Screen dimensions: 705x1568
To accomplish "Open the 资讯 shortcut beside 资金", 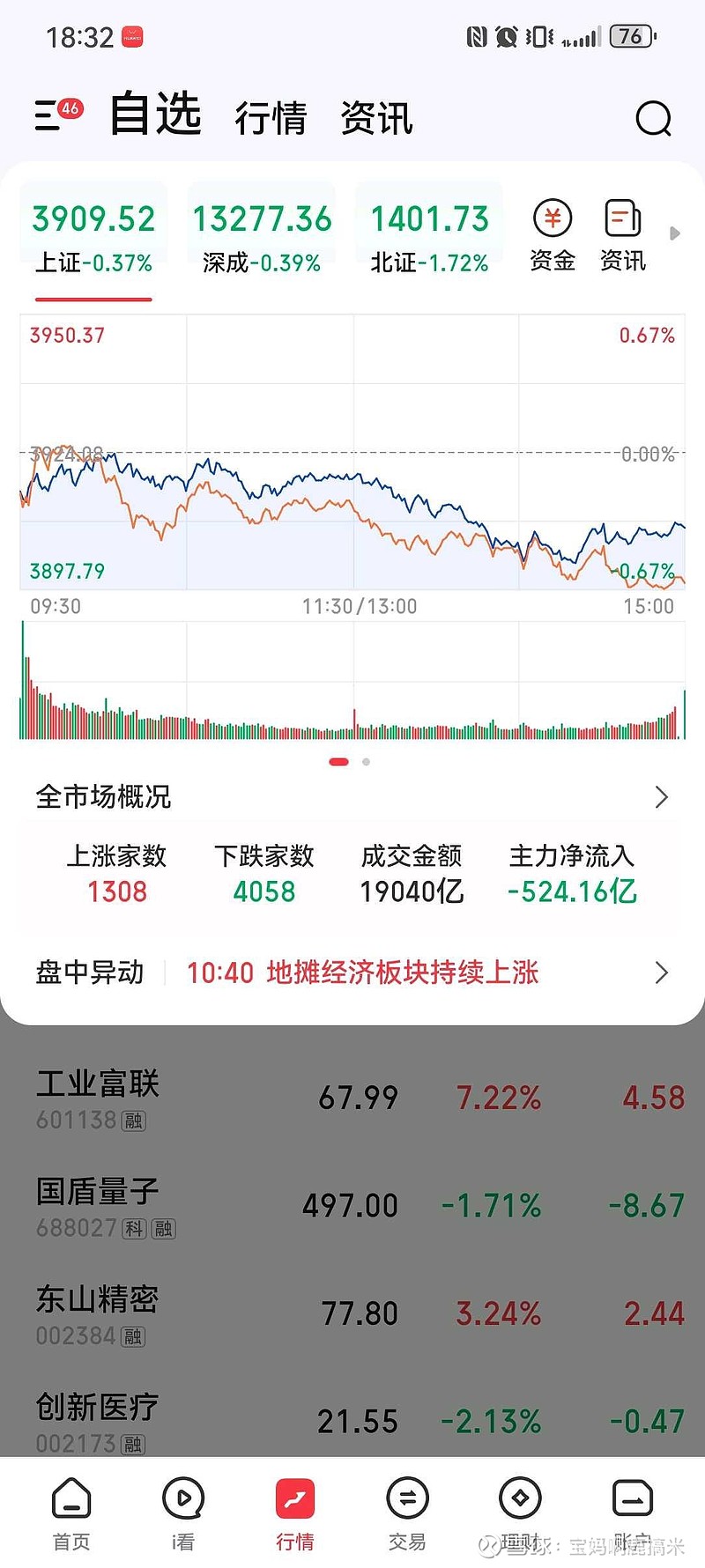I will (622, 235).
